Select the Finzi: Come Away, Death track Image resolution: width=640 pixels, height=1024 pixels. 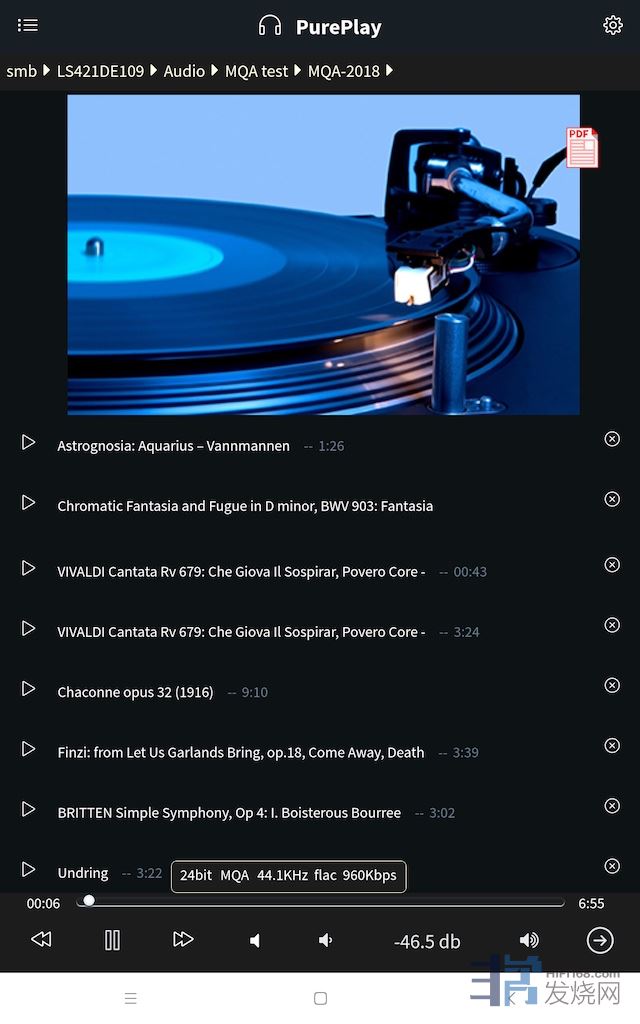240,752
